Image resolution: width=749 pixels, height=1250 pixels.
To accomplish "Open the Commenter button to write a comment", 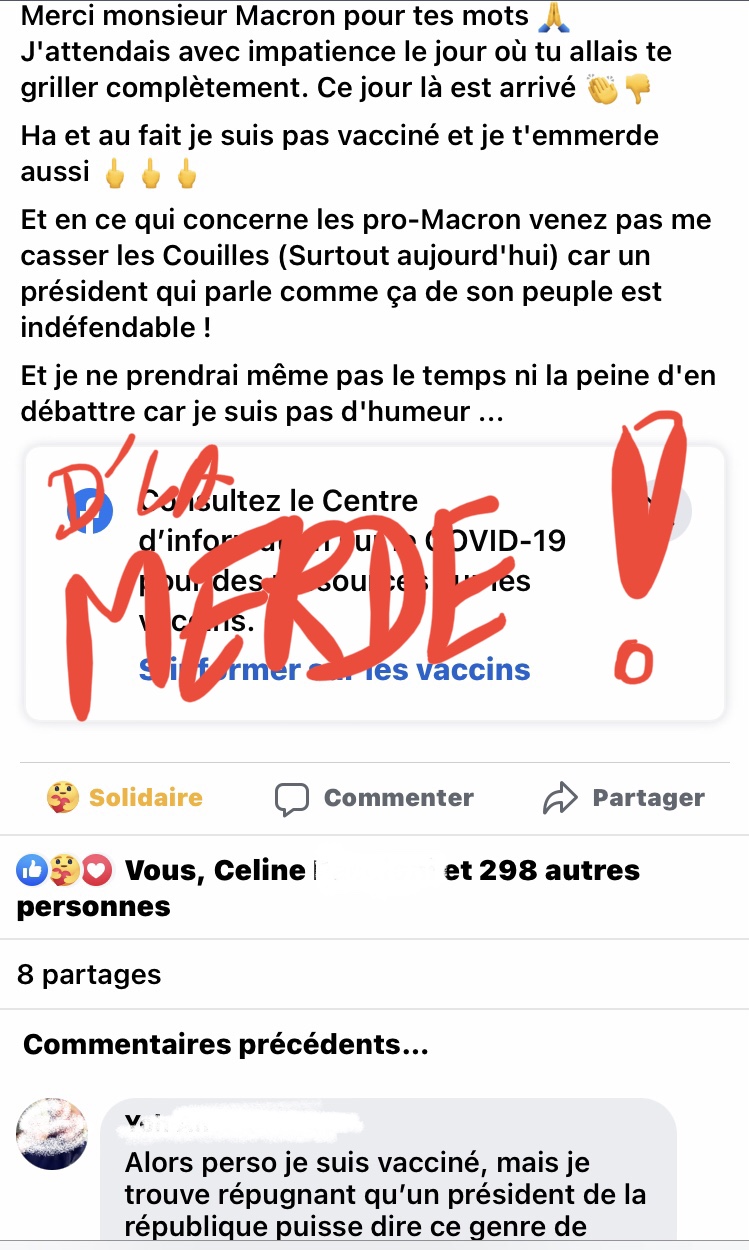I will click(375, 797).
